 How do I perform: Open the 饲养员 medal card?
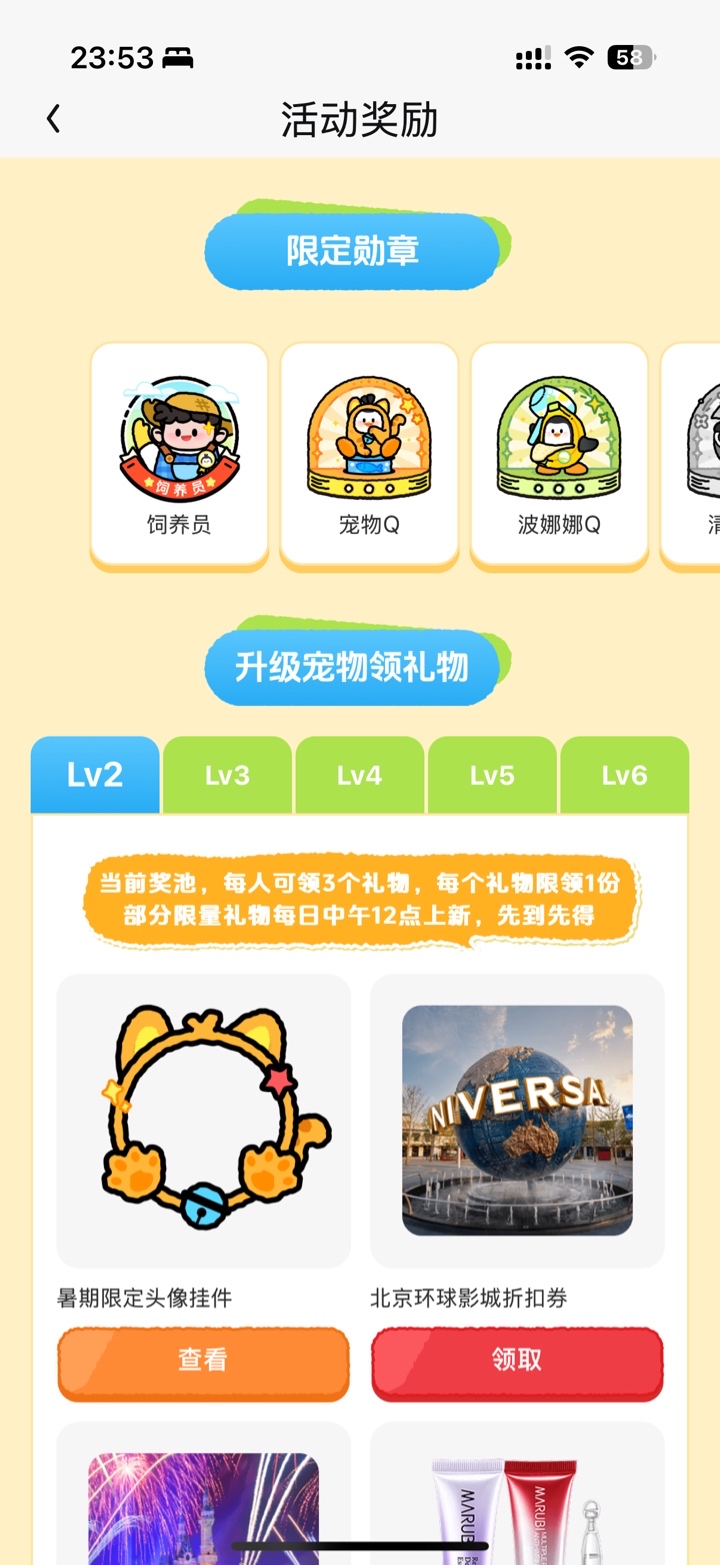click(179, 456)
